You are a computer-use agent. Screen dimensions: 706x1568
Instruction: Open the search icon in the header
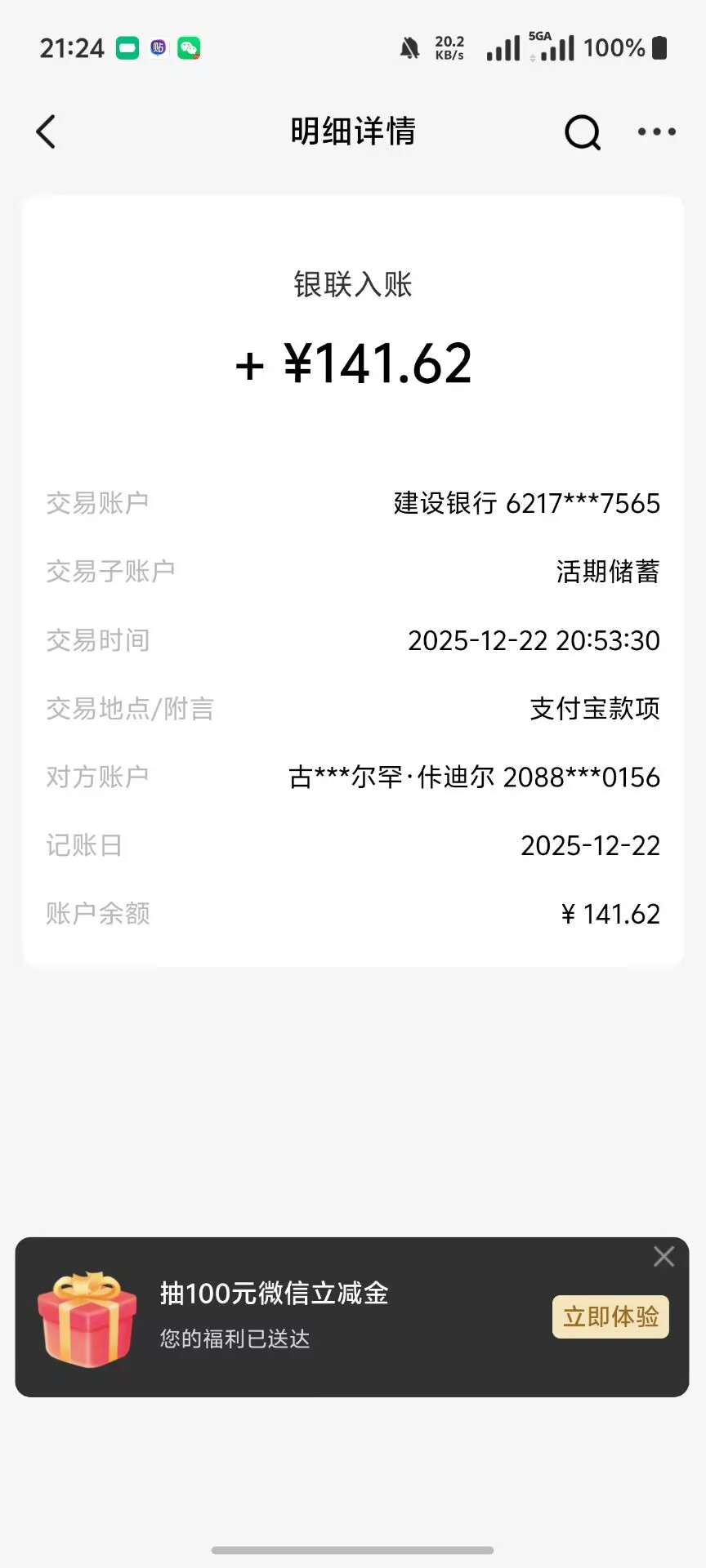click(x=583, y=131)
